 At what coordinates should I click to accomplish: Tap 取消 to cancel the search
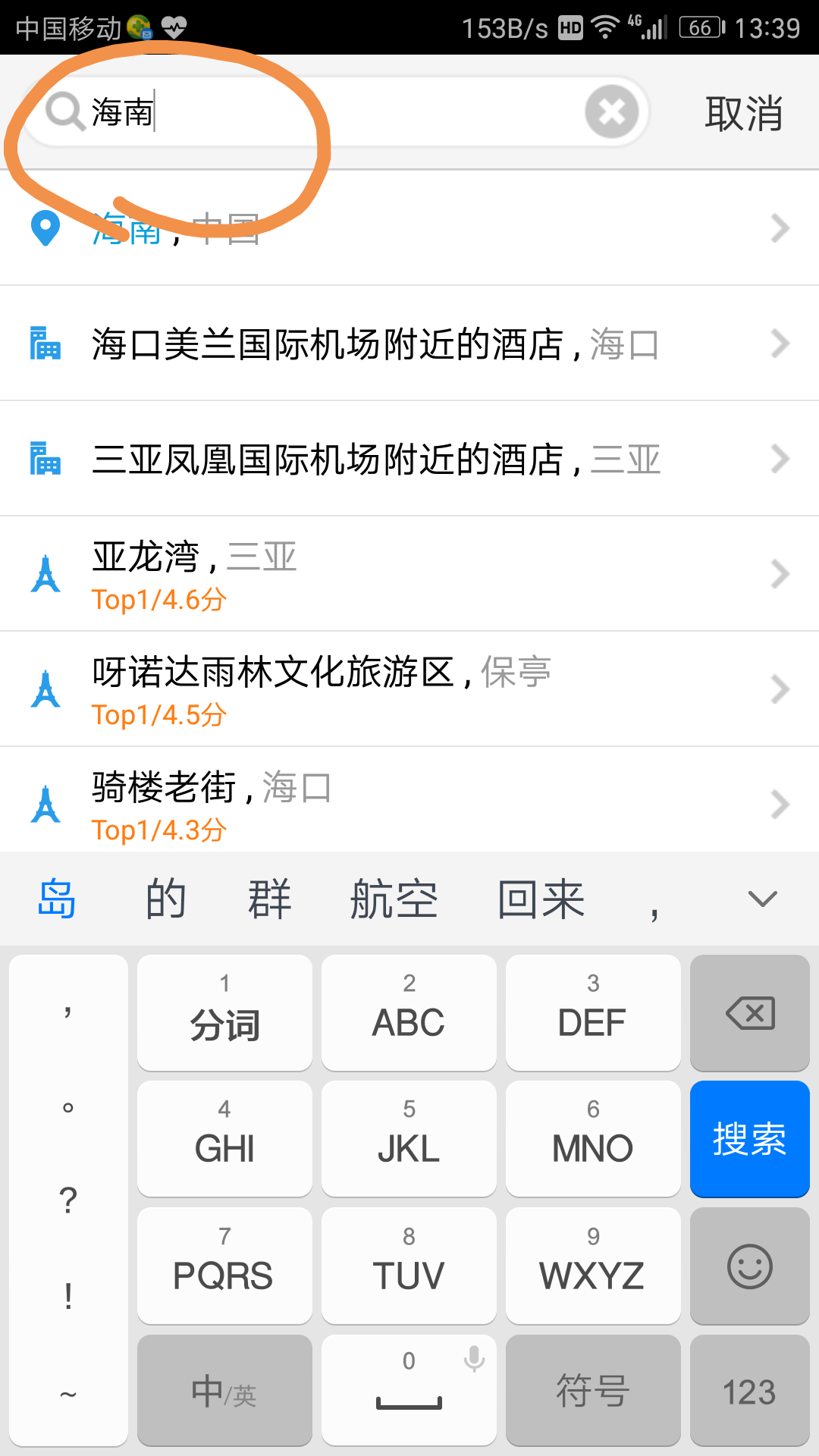(743, 114)
